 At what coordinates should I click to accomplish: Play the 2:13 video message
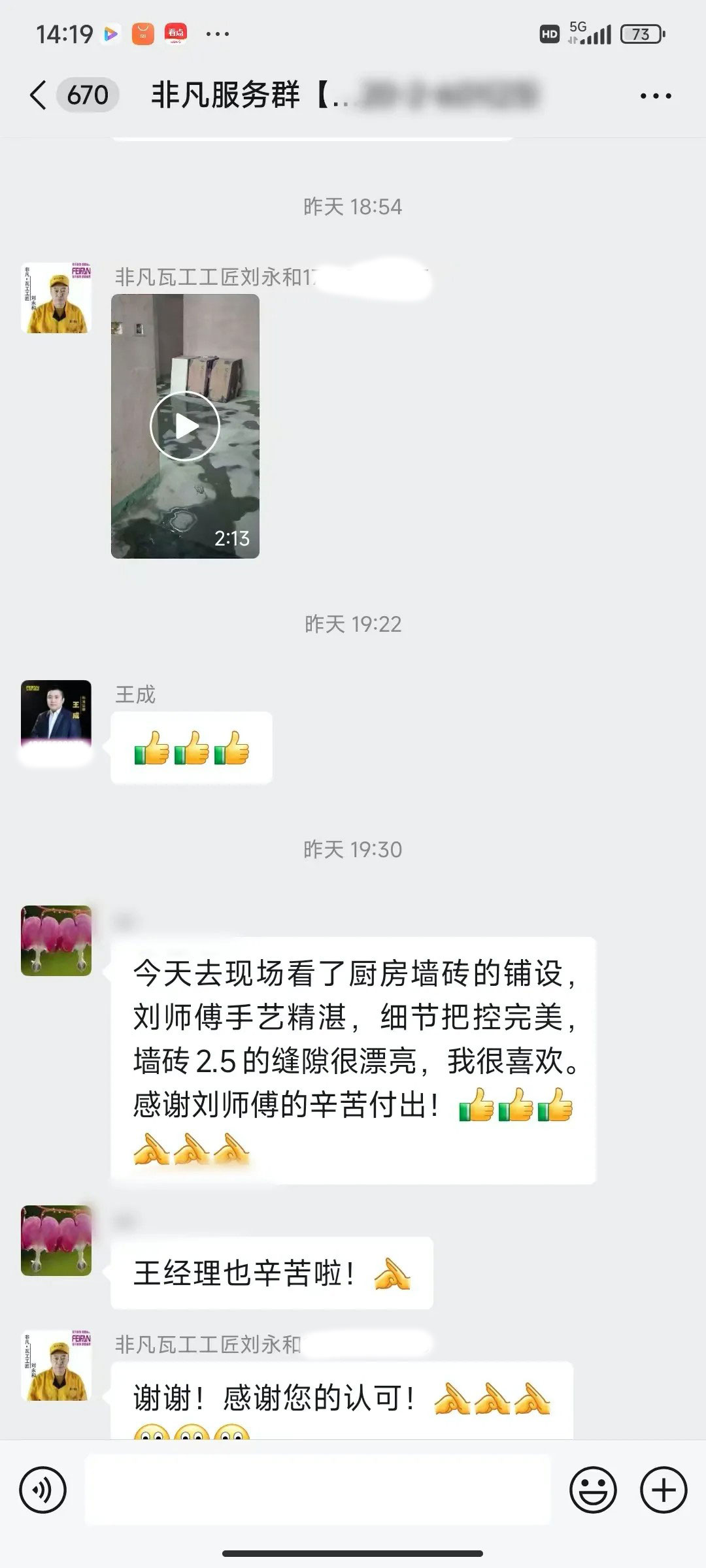185,426
